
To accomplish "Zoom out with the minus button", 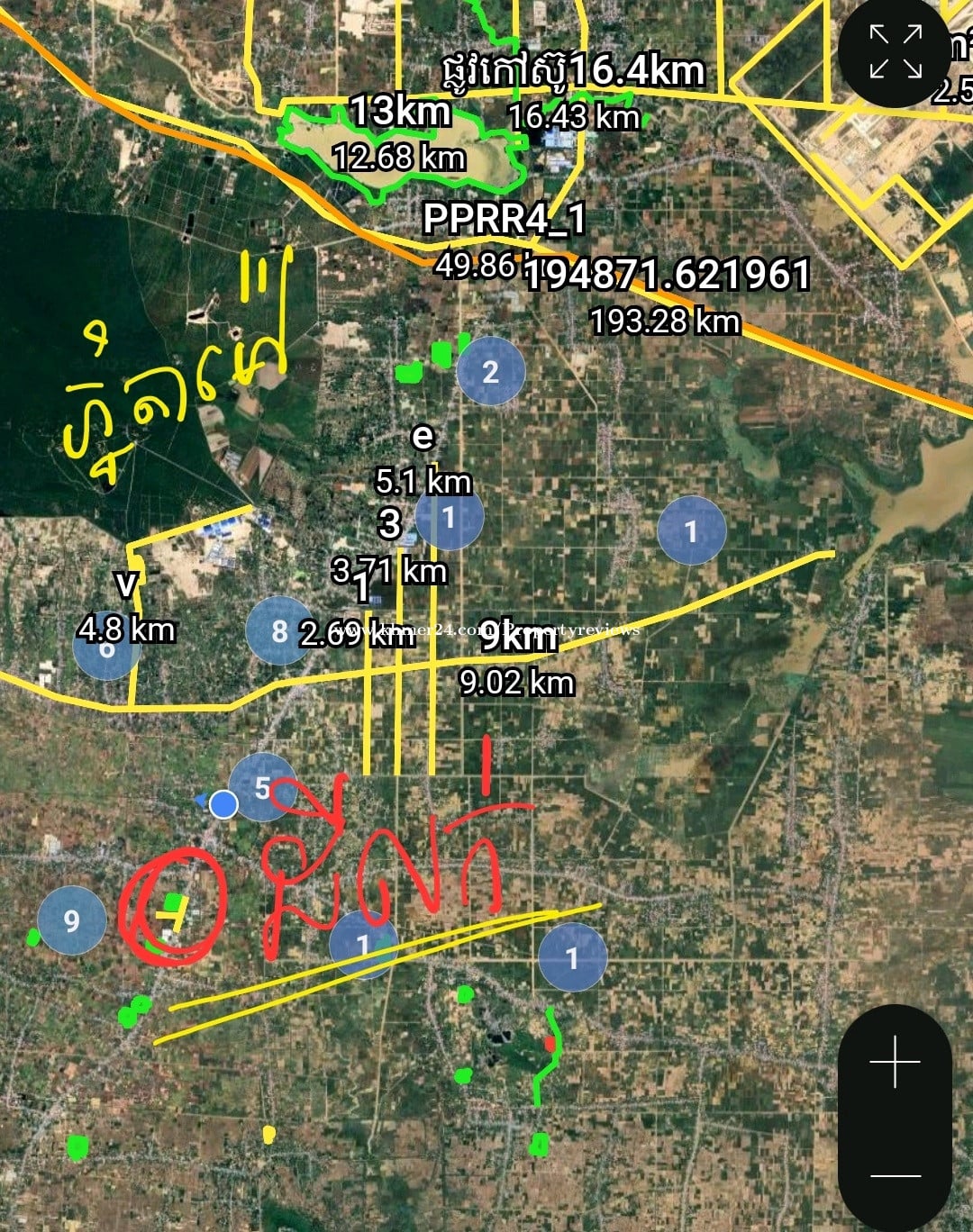I will coord(895,1174).
